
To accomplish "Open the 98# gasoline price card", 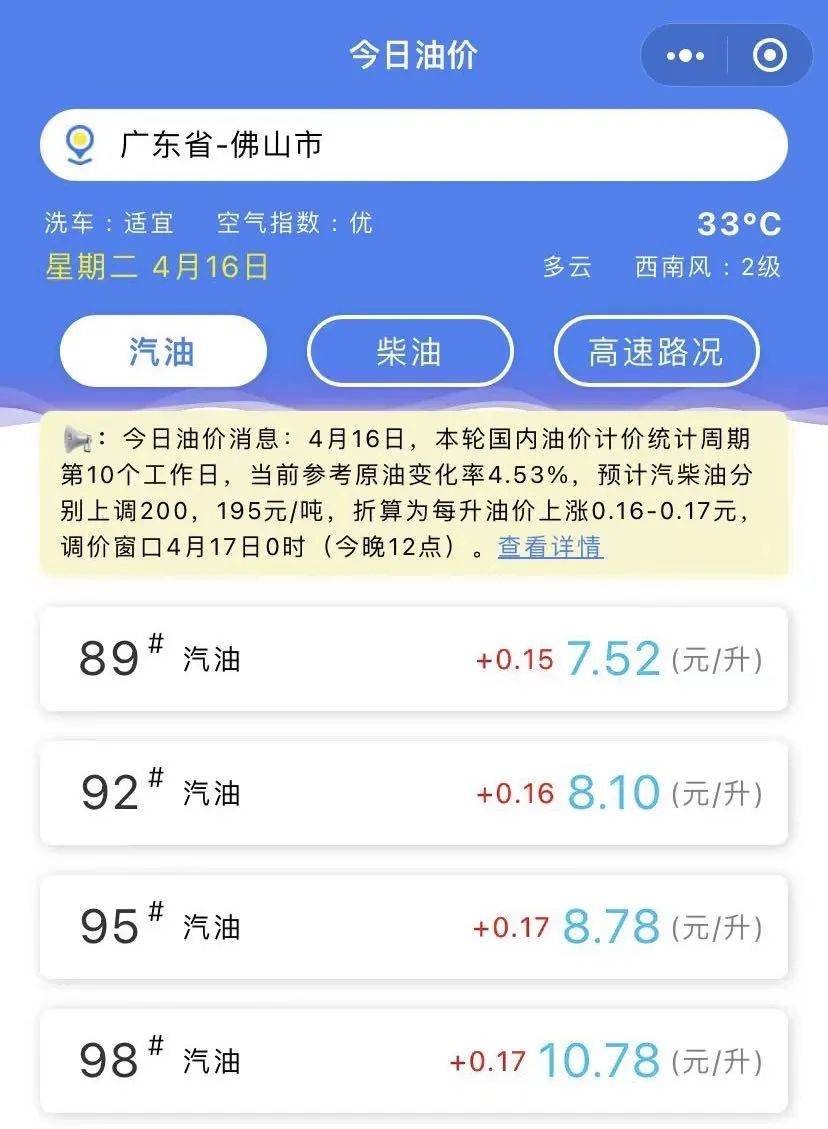I will pyautogui.click(x=414, y=1060).
